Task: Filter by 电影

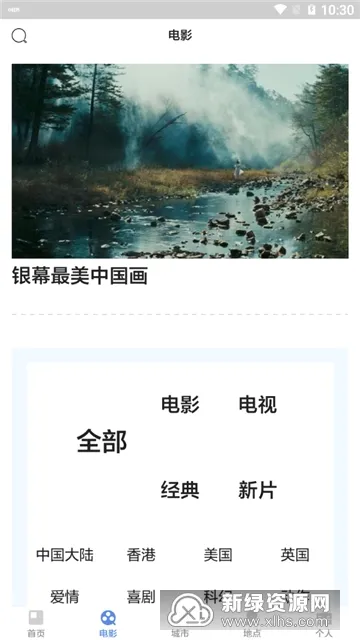Action: tap(180, 404)
